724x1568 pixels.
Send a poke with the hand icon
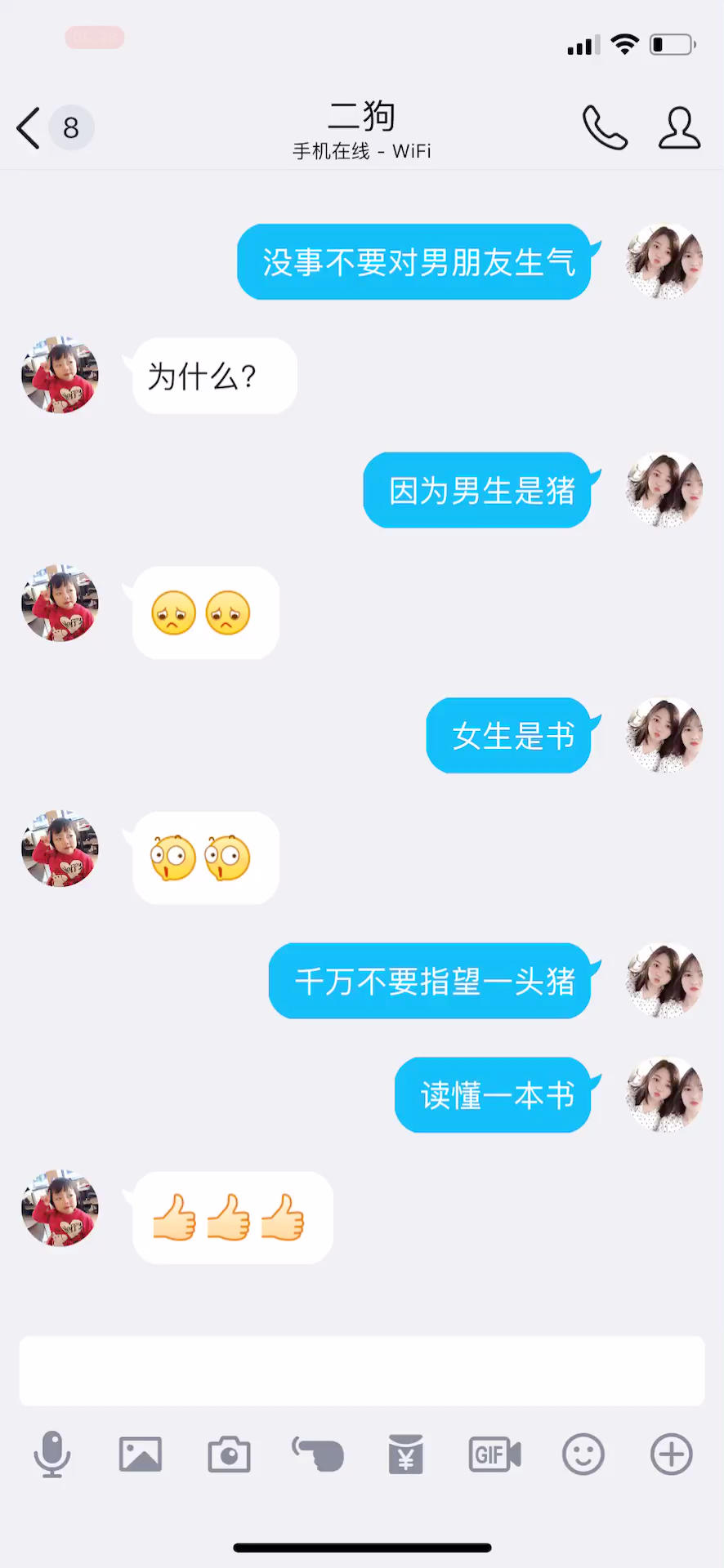[318, 1454]
